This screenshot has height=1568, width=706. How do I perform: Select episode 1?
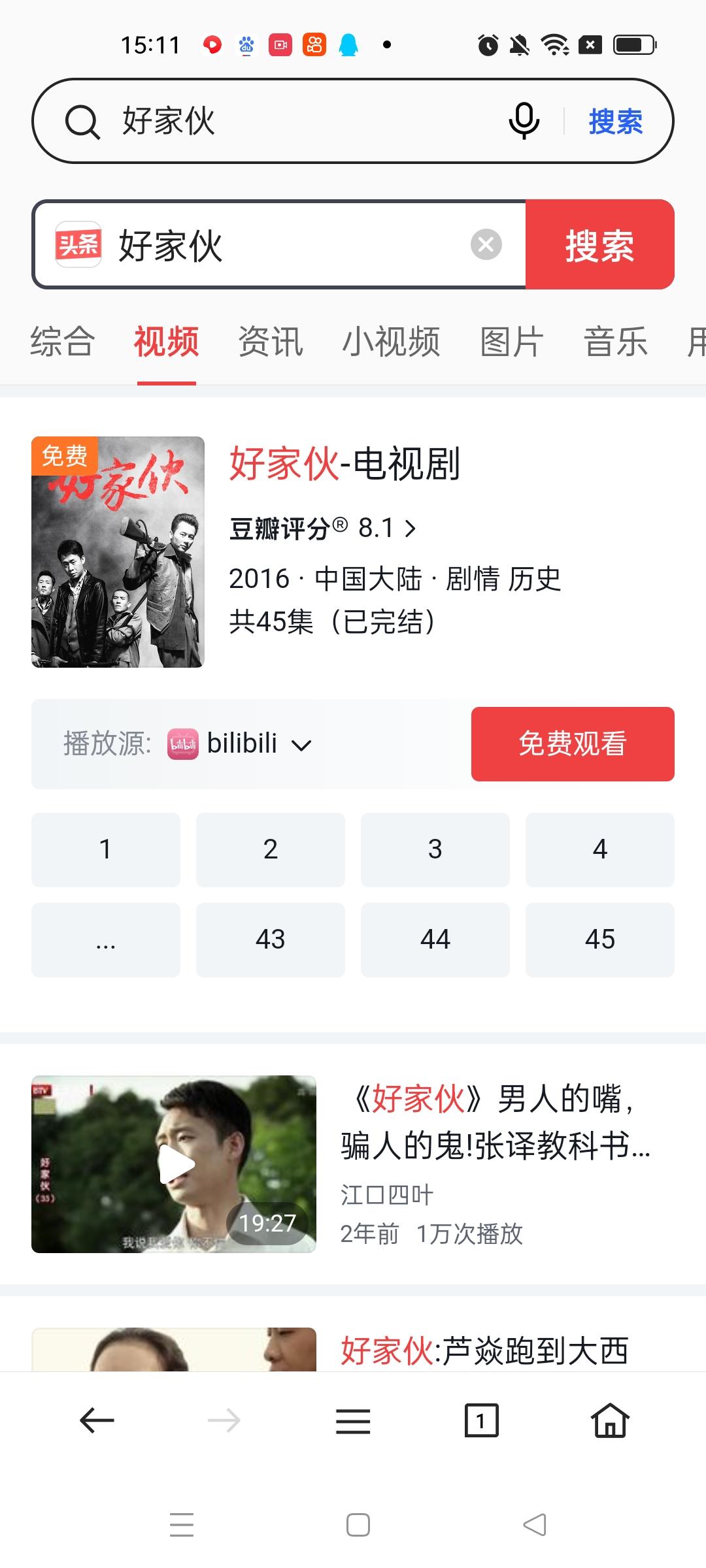click(x=105, y=849)
